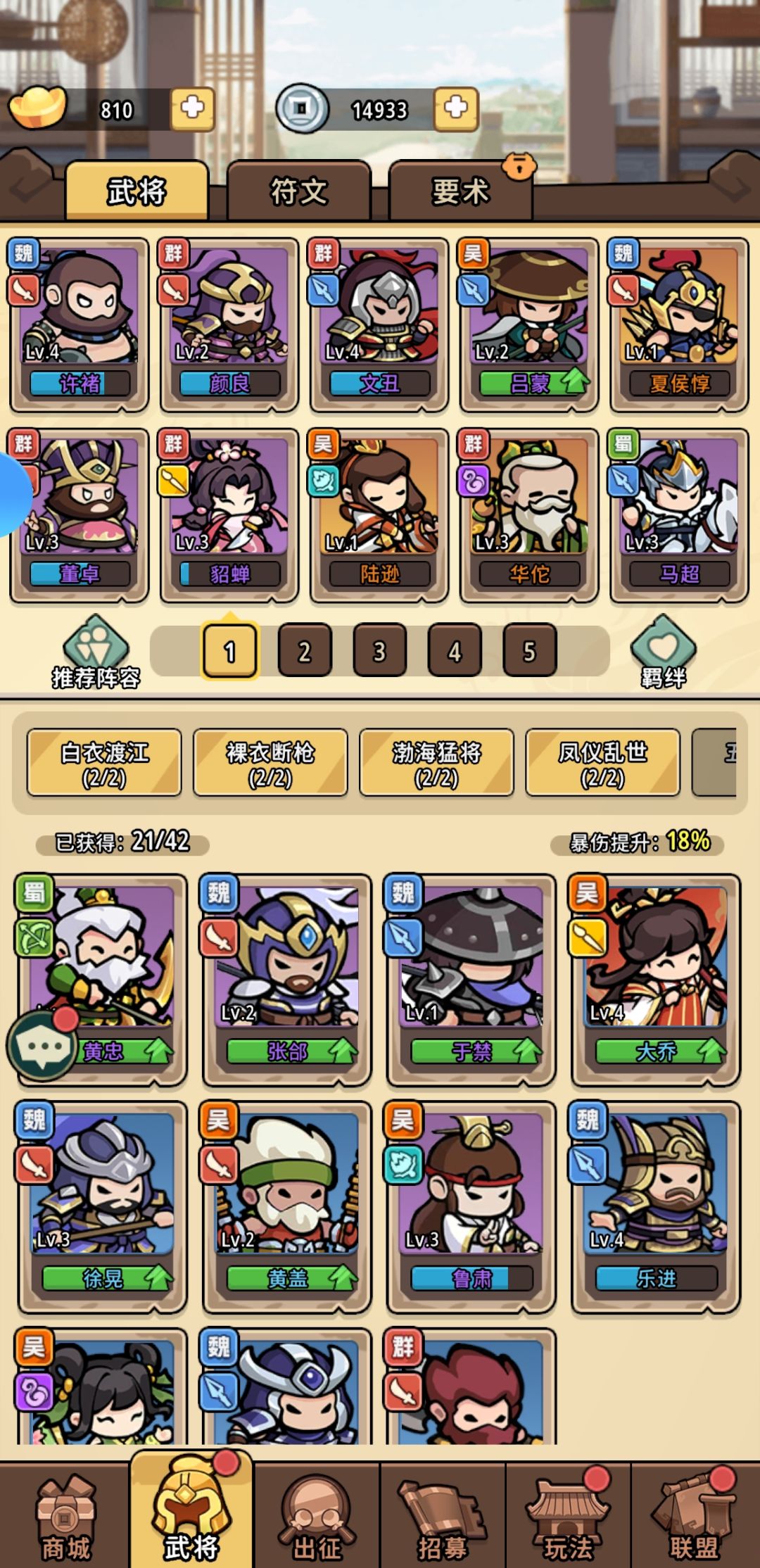Open hero card 许褚
Image resolution: width=760 pixels, height=1568 pixels.
pos(79,324)
